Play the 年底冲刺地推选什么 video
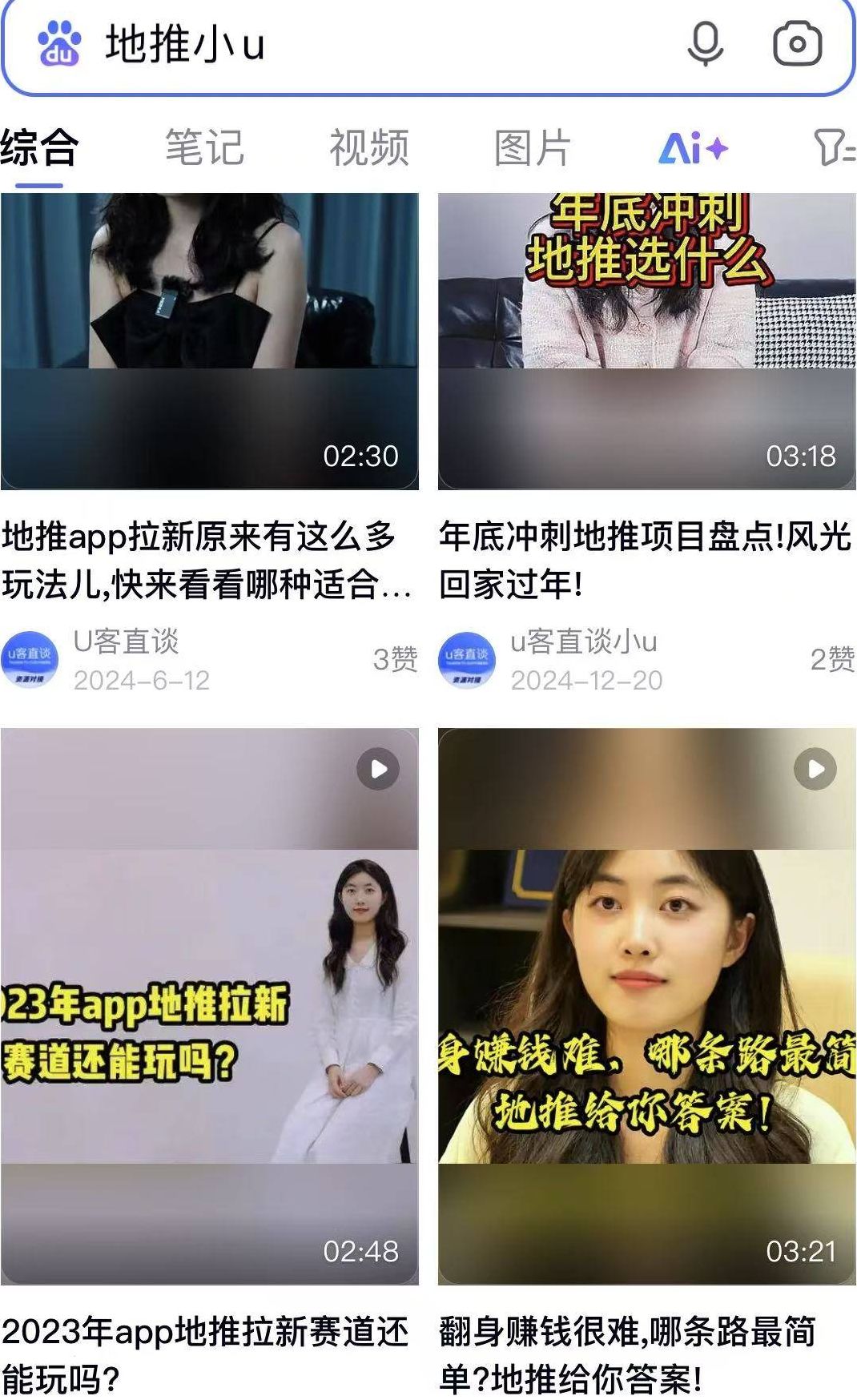The width and height of the screenshot is (857, 1400). click(646, 340)
